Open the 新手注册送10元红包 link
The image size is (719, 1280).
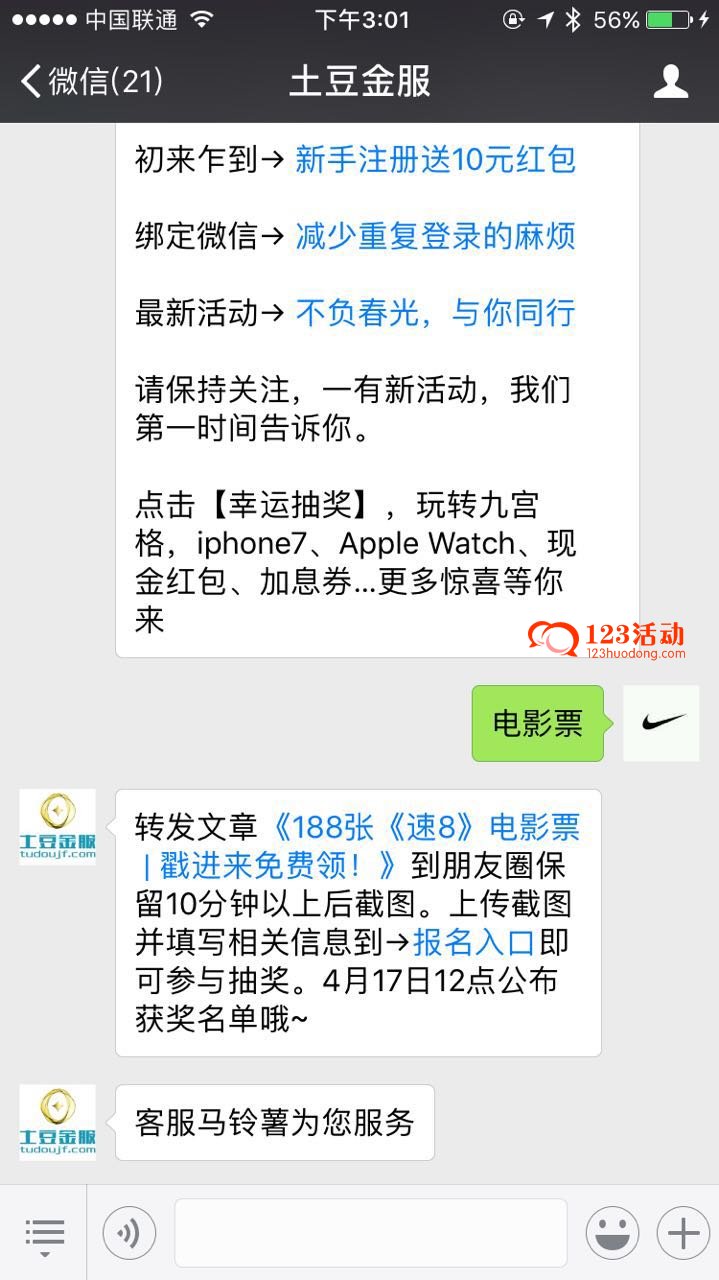coord(435,160)
